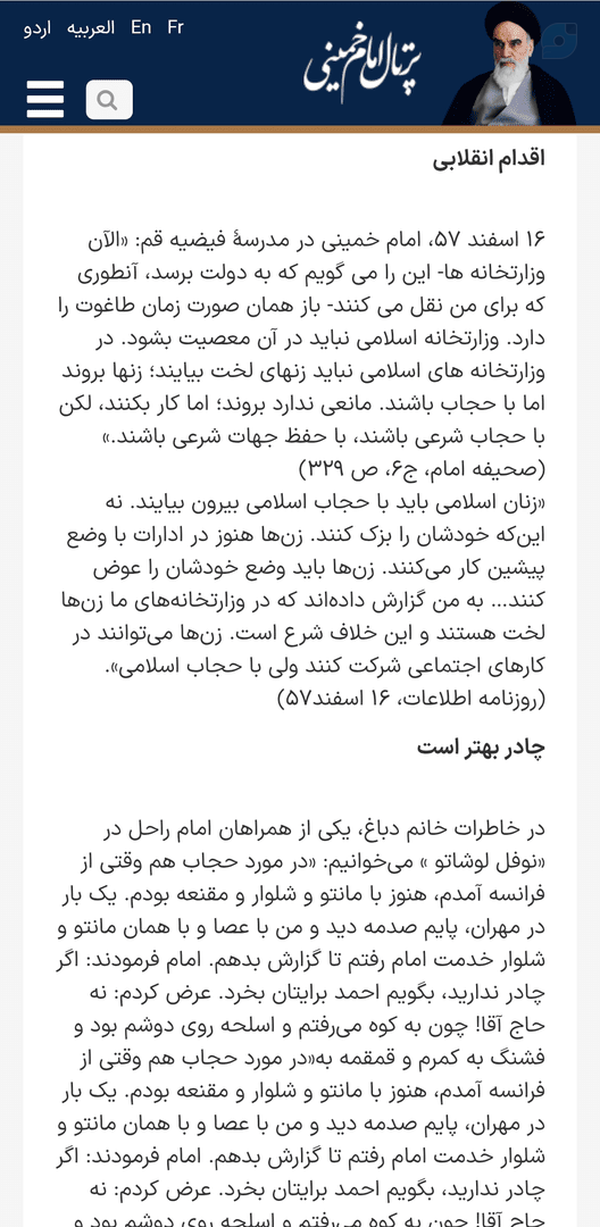Switch language to English (En)
Screen dimensions: 600x1227
141,28
